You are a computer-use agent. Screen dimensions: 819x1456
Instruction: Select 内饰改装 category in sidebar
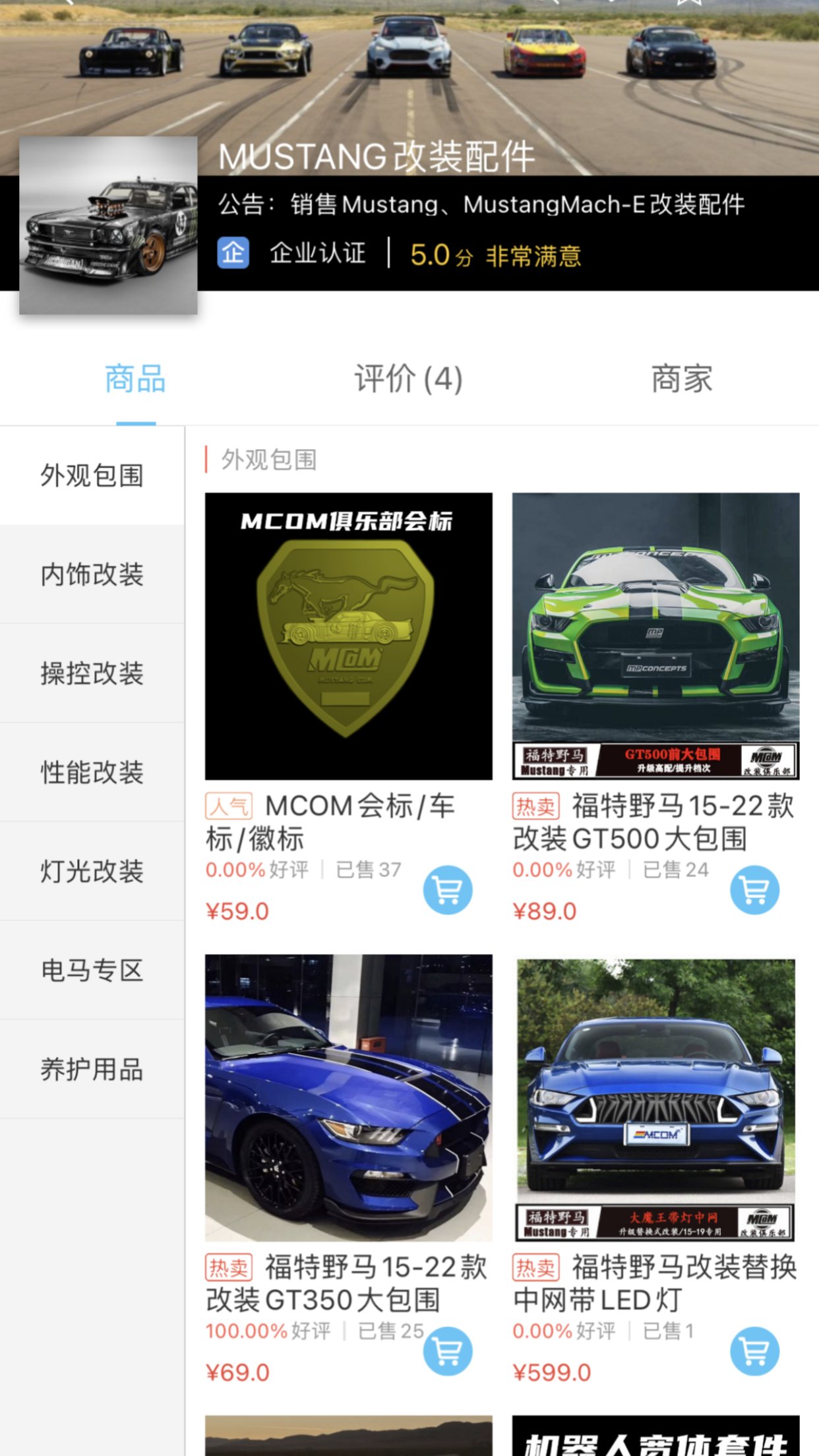(91, 575)
